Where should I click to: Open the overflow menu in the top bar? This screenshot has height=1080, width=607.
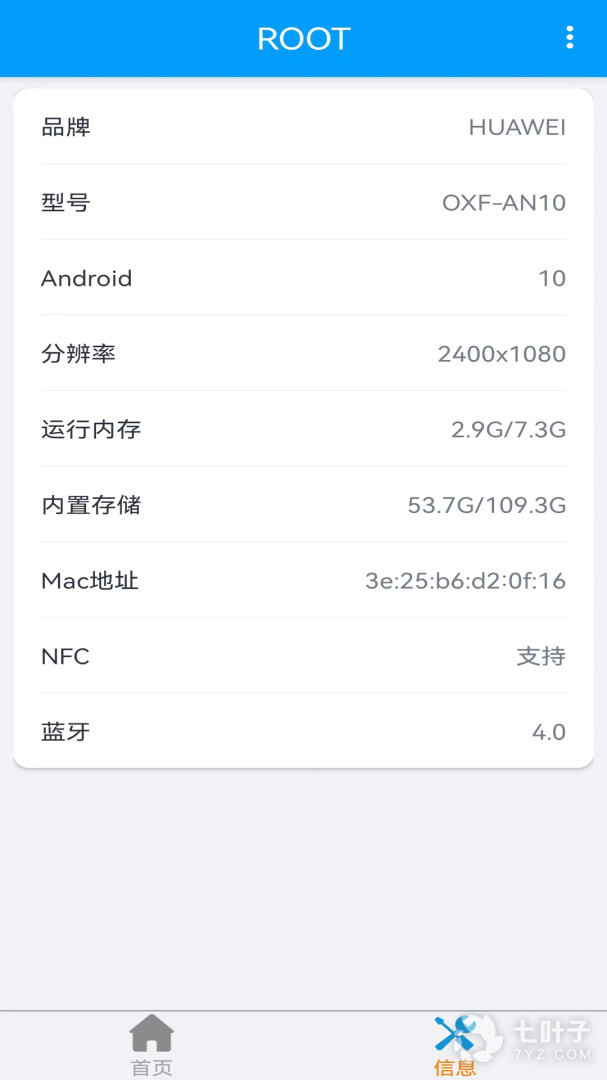point(569,38)
